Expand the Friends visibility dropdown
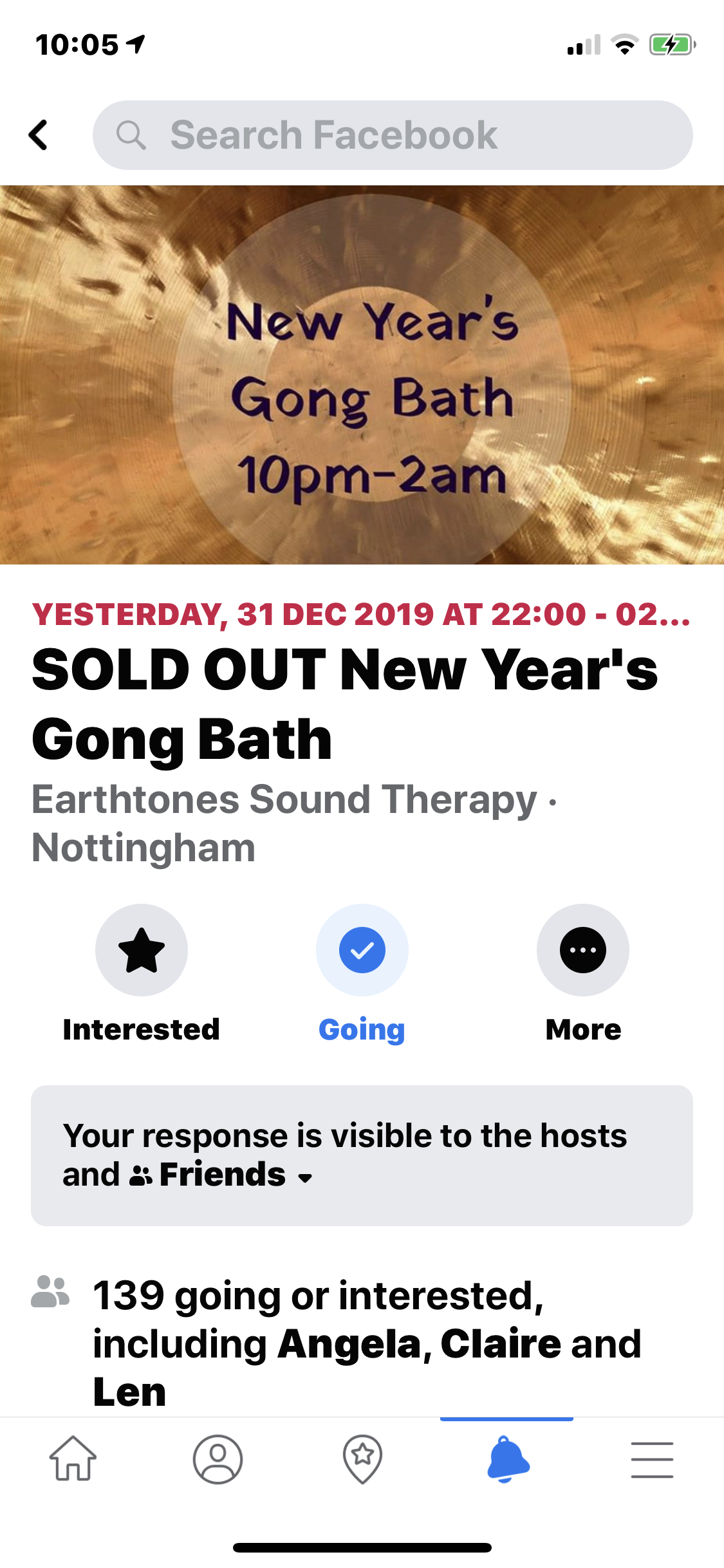This screenshot has height=1568, width=724. point(222,1175)
